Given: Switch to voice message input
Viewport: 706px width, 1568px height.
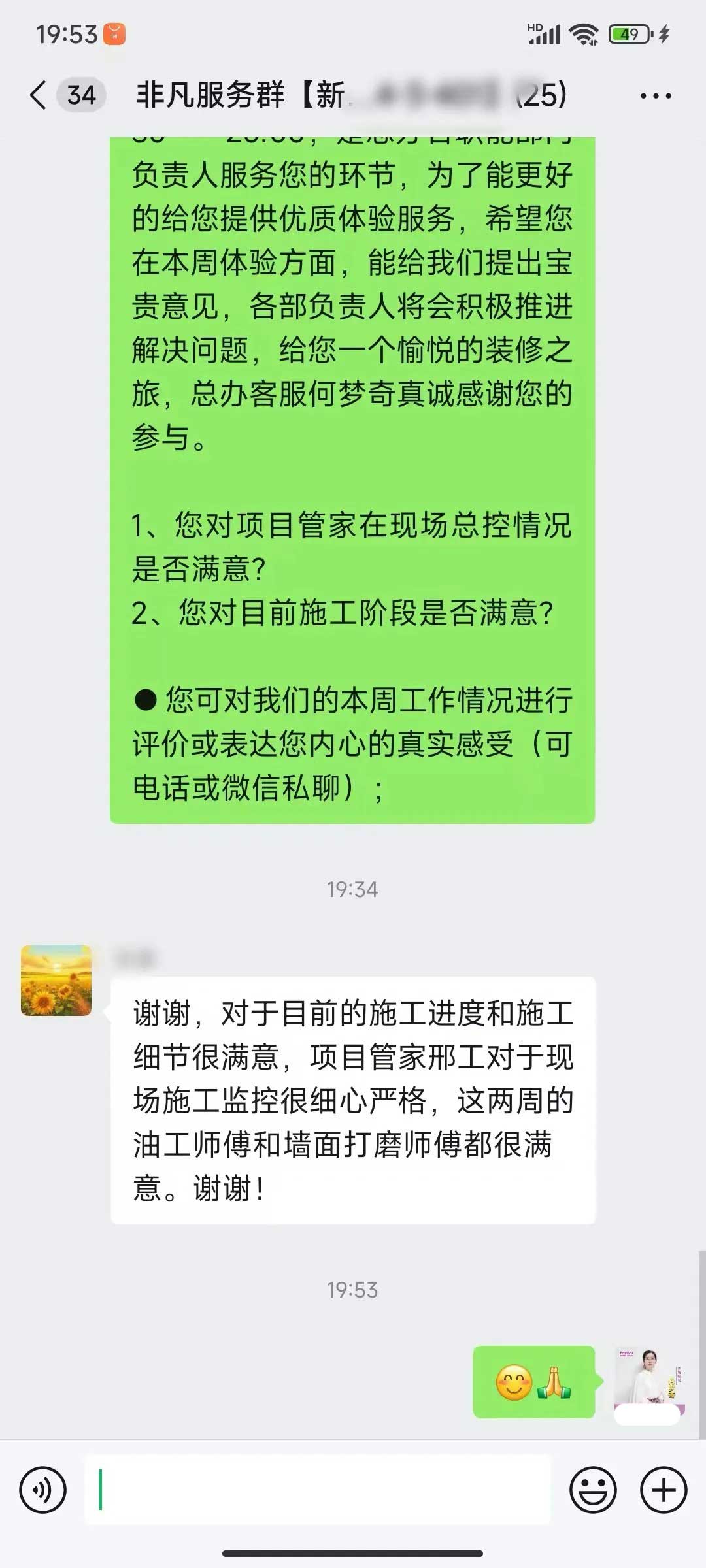Looking at the screenshot, I should point(43,1490).
